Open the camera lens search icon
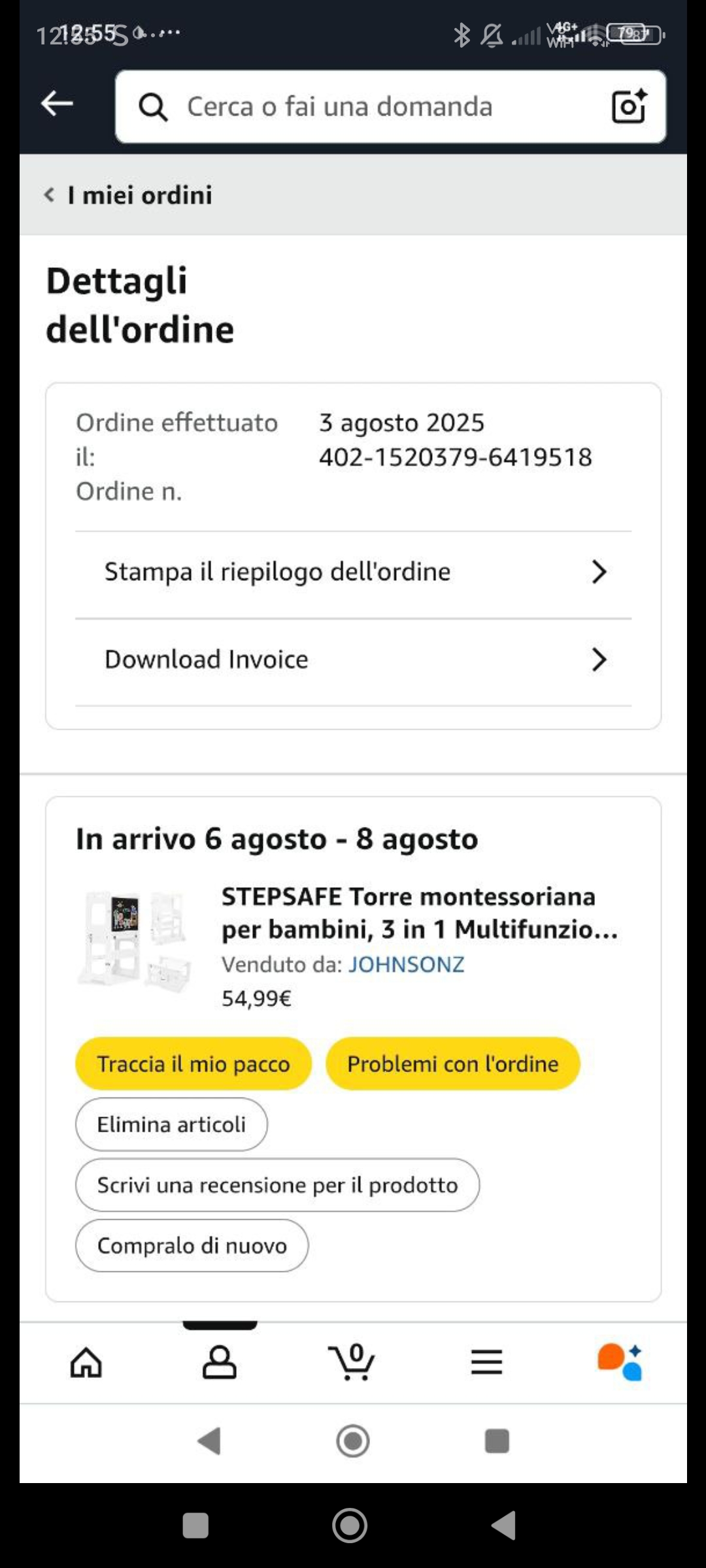Screen dimensions: 706x1568 click(629, 106)
